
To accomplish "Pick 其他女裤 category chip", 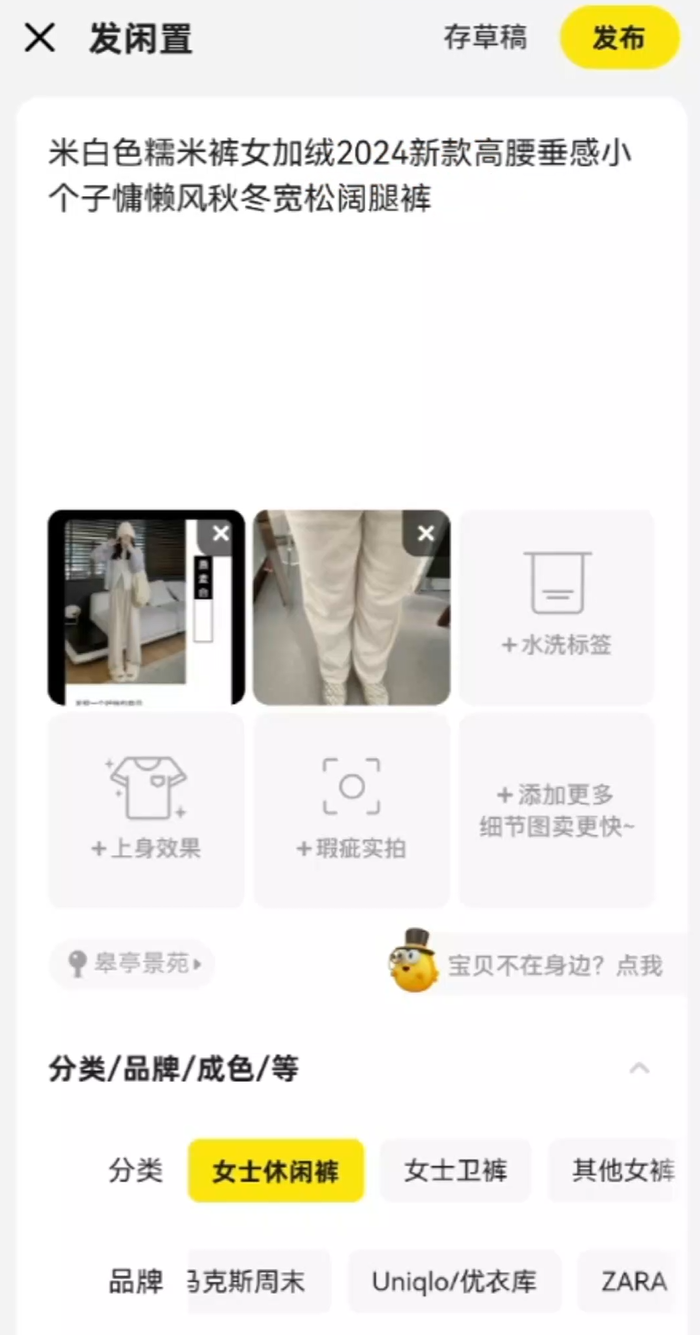I will (x=620, y=1171).
